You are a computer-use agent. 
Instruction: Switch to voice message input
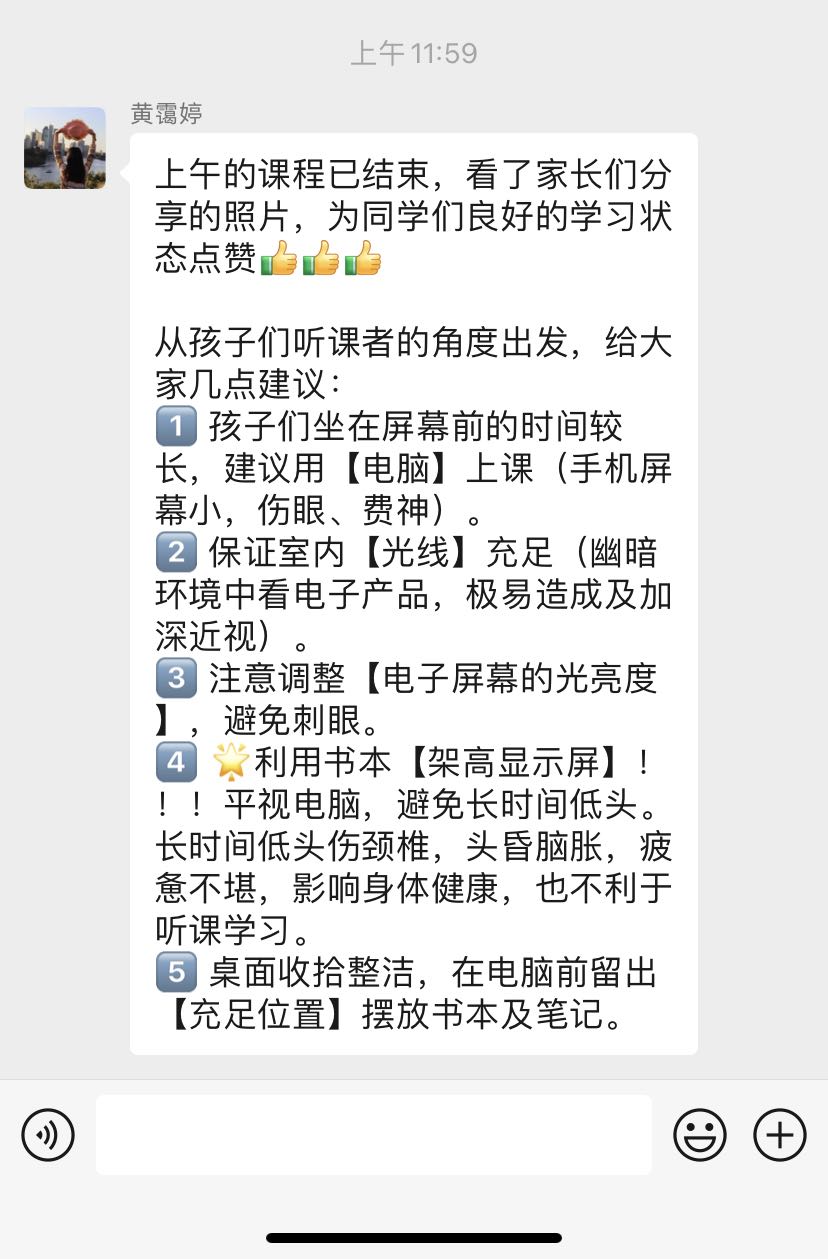[48, 1135]
